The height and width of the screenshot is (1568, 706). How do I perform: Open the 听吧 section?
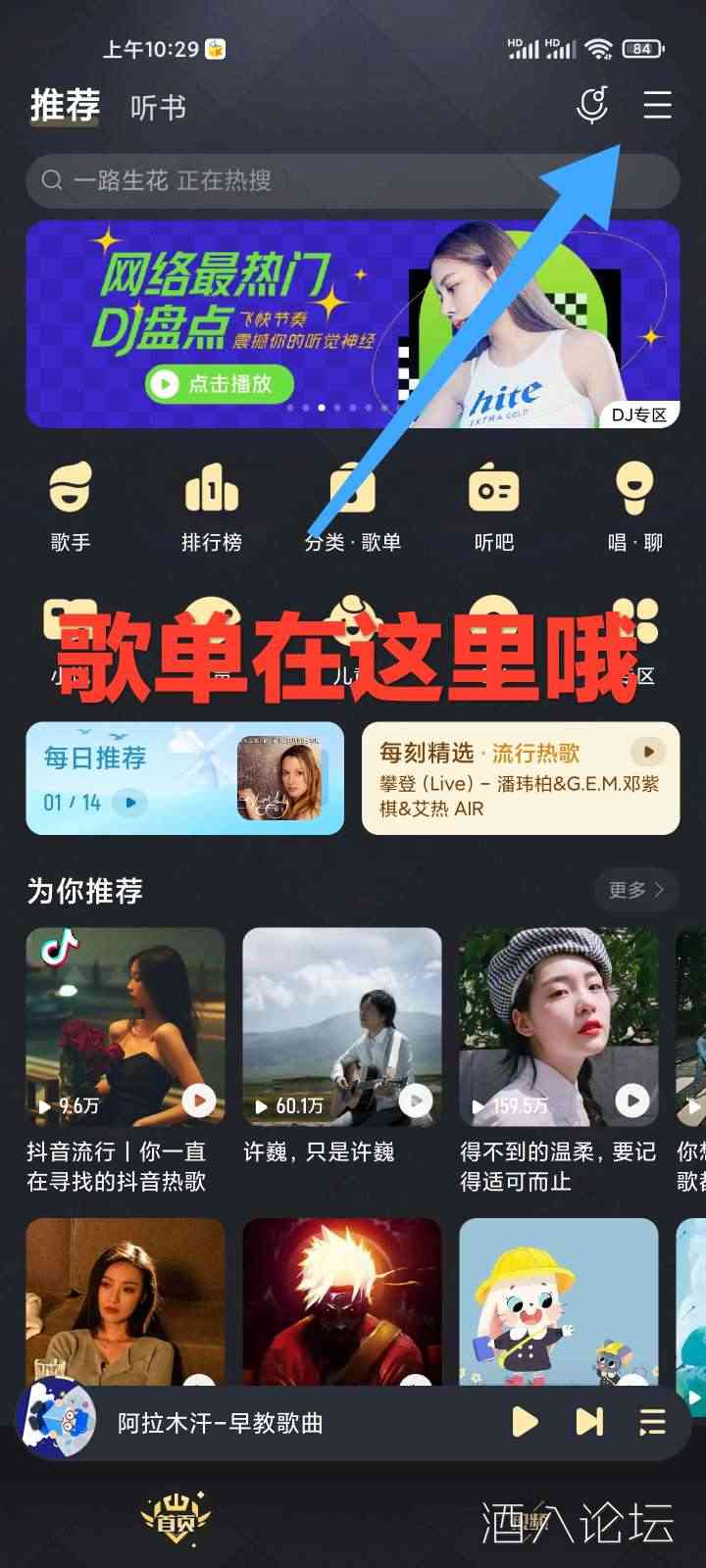(x=493, y=506)
